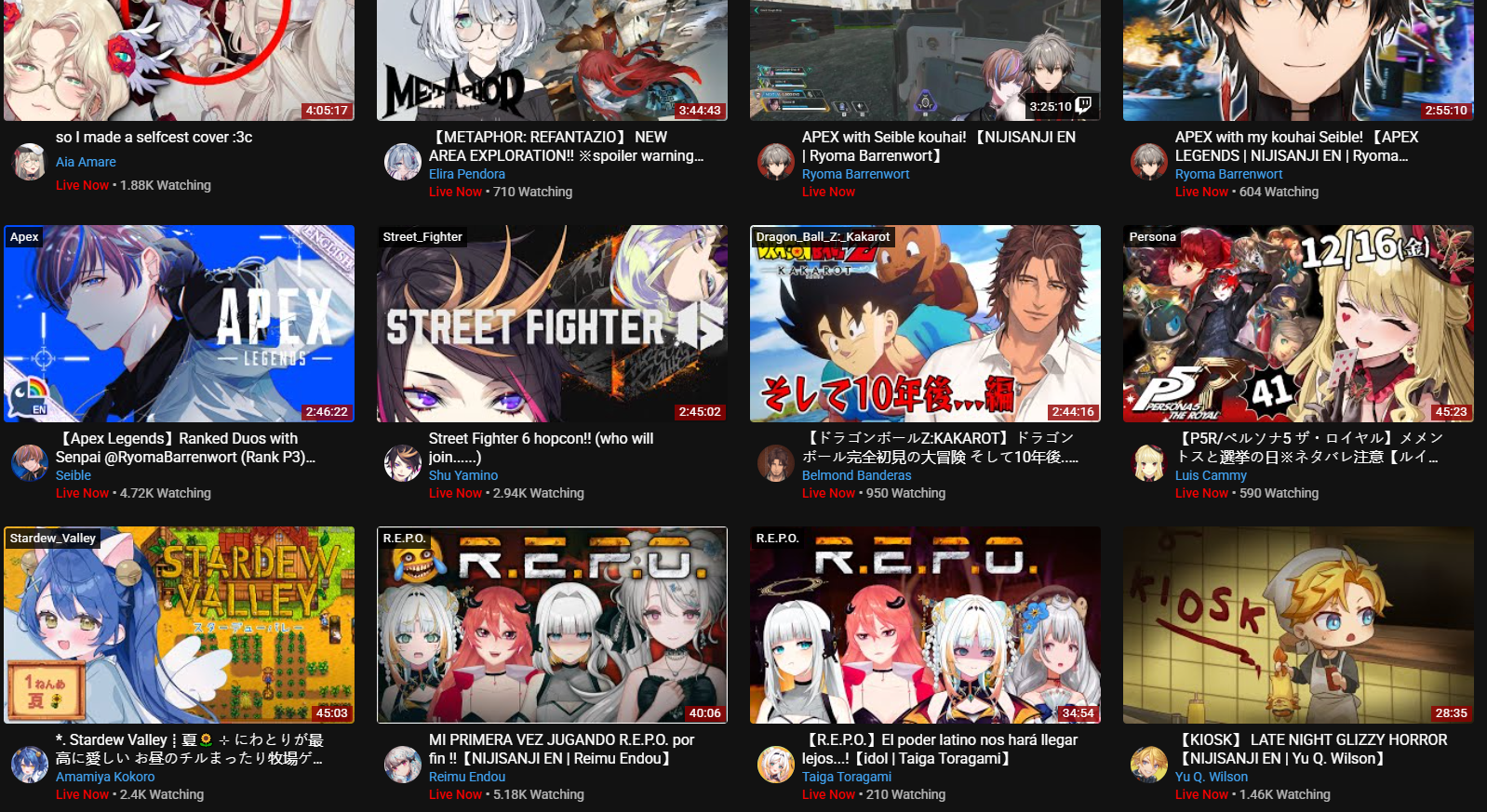Image resolution: width=1487 pixels, height=812 pixels.
Task: Tap Belmond Banderas' channel avatar
Action: (775, 462)
